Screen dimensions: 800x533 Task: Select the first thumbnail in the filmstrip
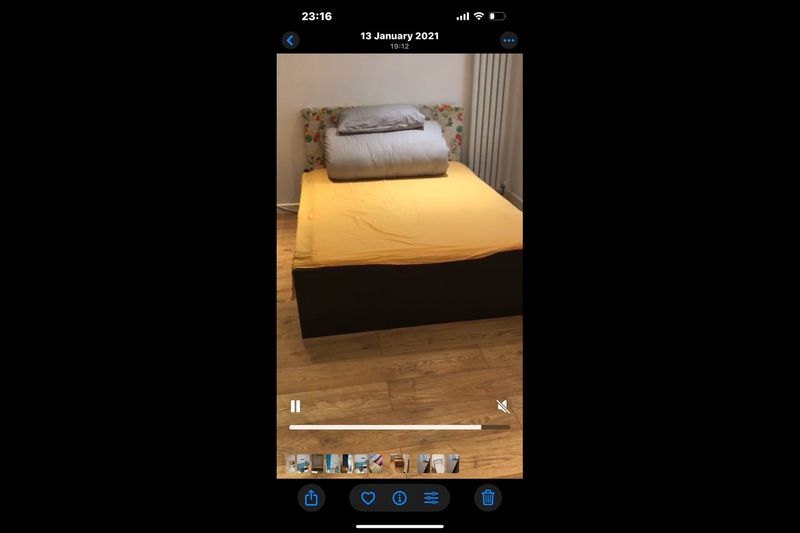click(x=292, y=463)
